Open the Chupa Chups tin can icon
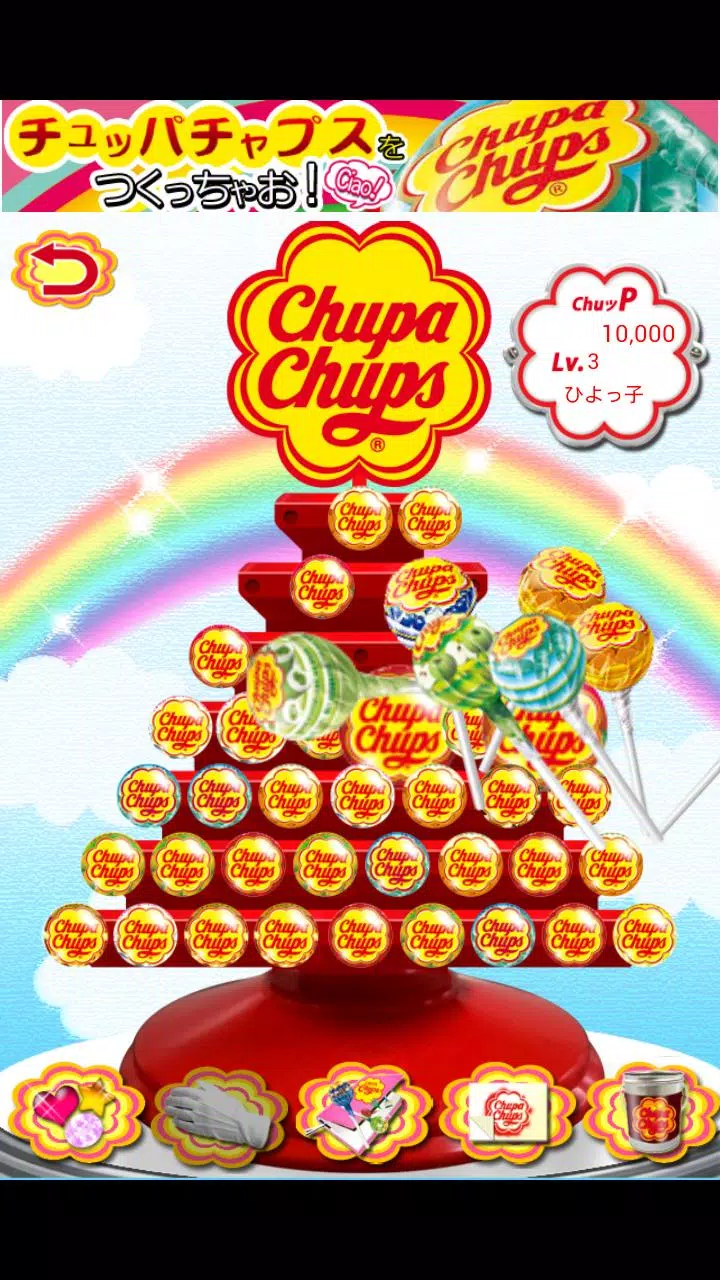 650,1110
